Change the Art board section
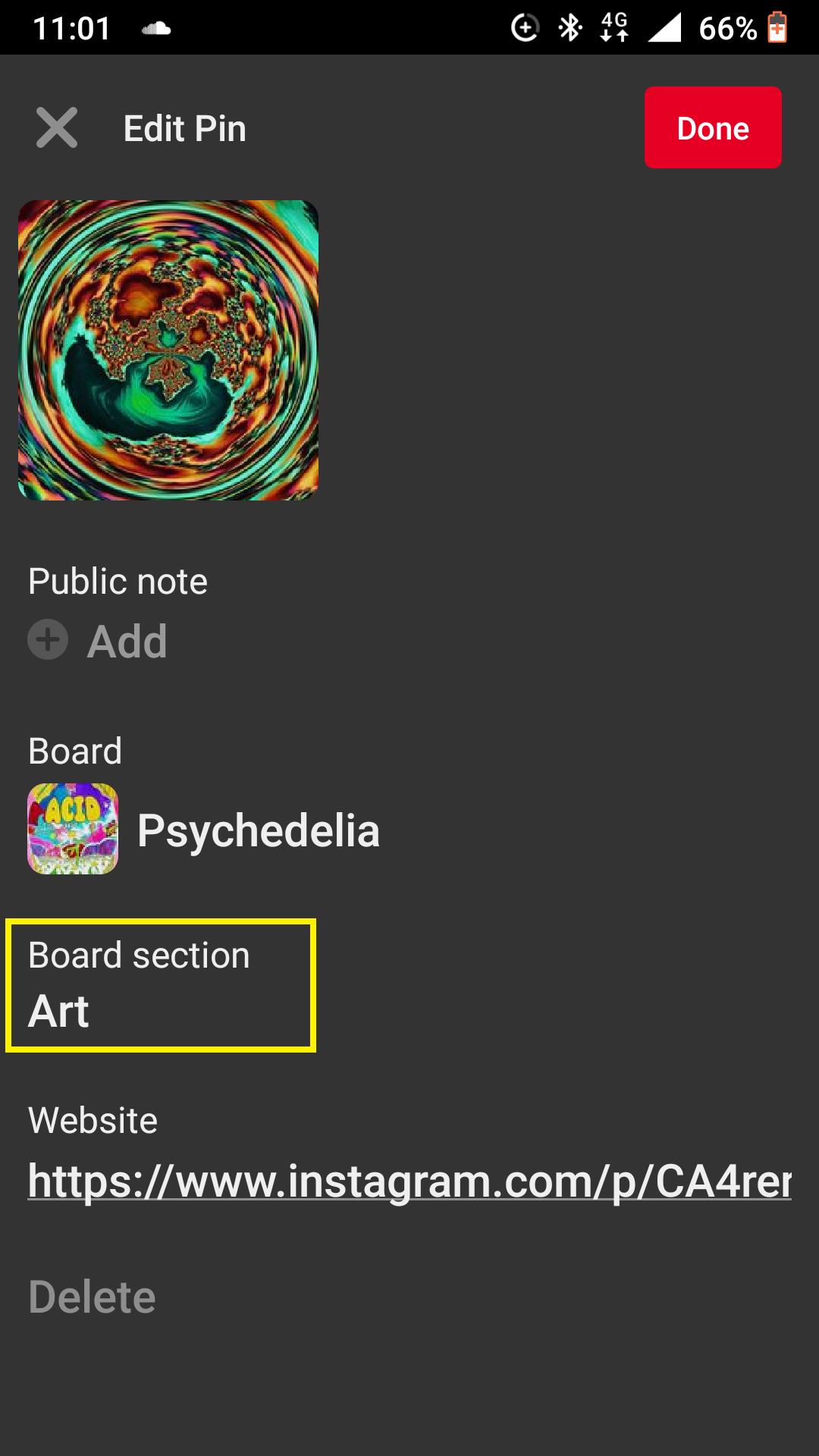This screenshot has height=1456, width=819. (x=161, y=985)
